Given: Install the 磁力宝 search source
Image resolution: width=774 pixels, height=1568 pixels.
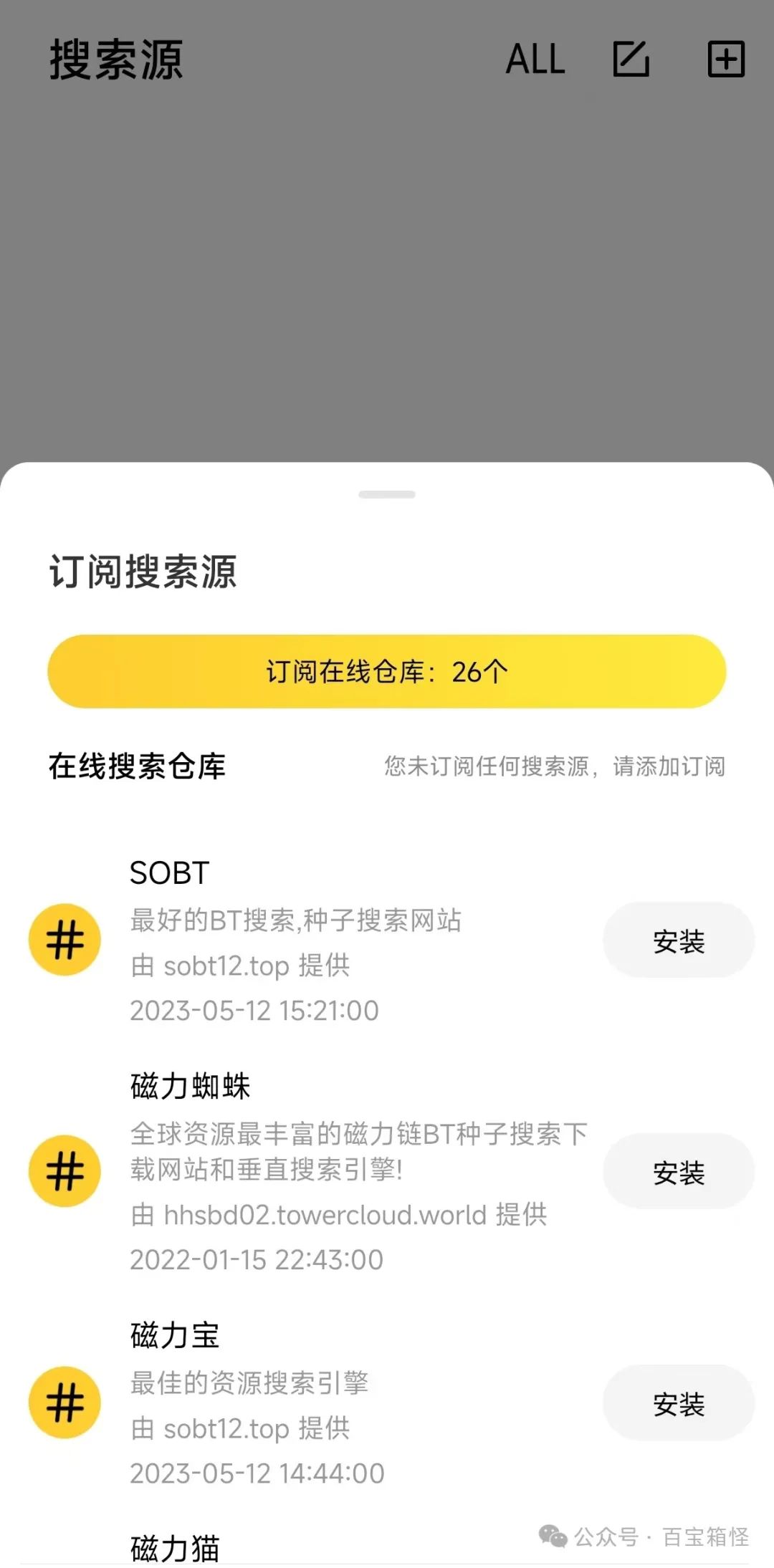Looking at the screenshot, I should [x=678, y=1403].
